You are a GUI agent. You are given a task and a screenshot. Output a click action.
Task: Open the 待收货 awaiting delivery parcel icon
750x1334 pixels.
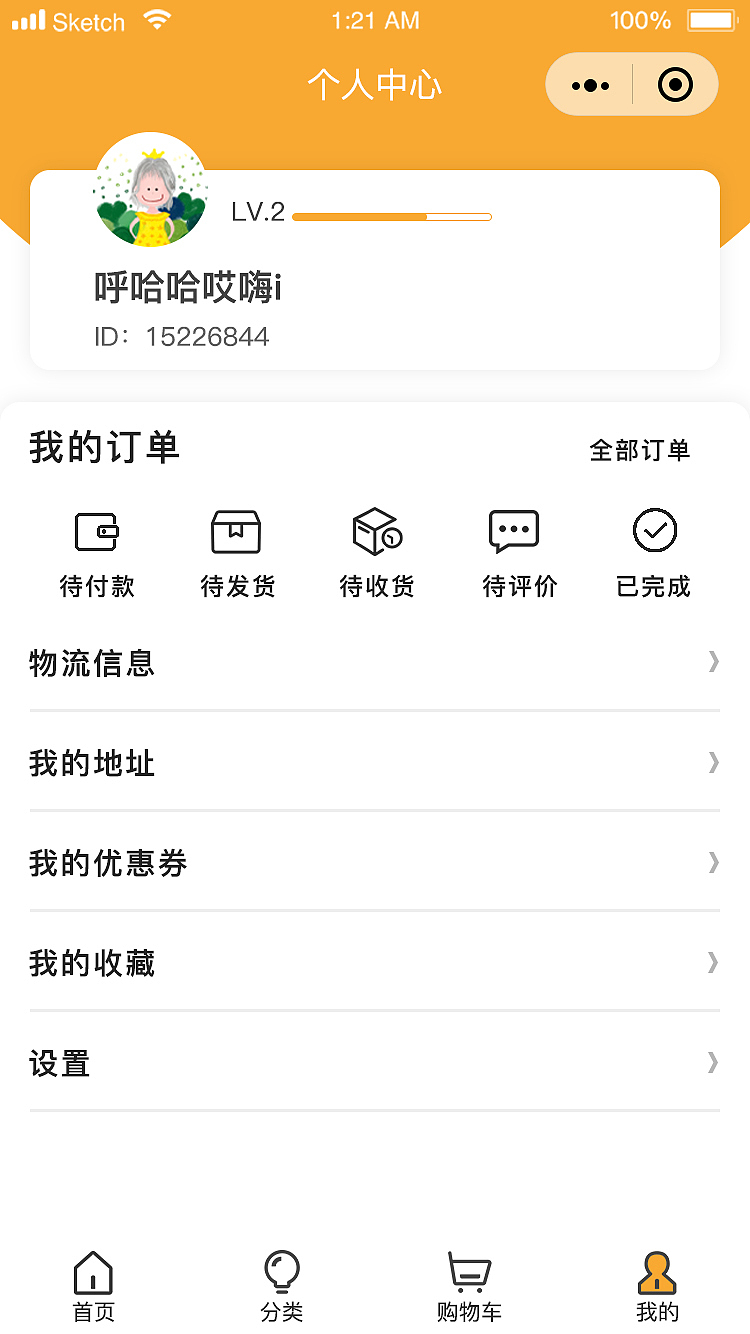coord(376,530)
